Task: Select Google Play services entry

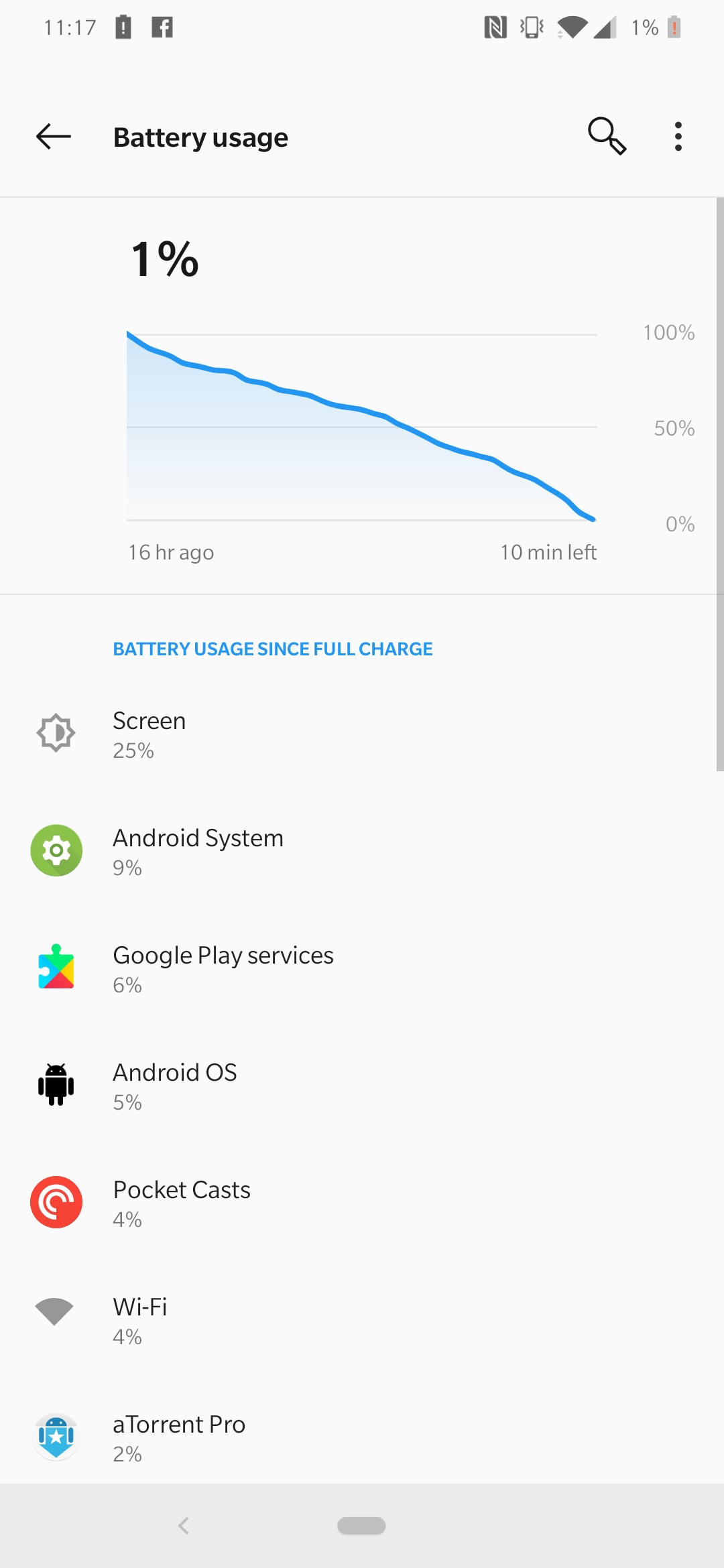Action: click(x=362, y=969)
